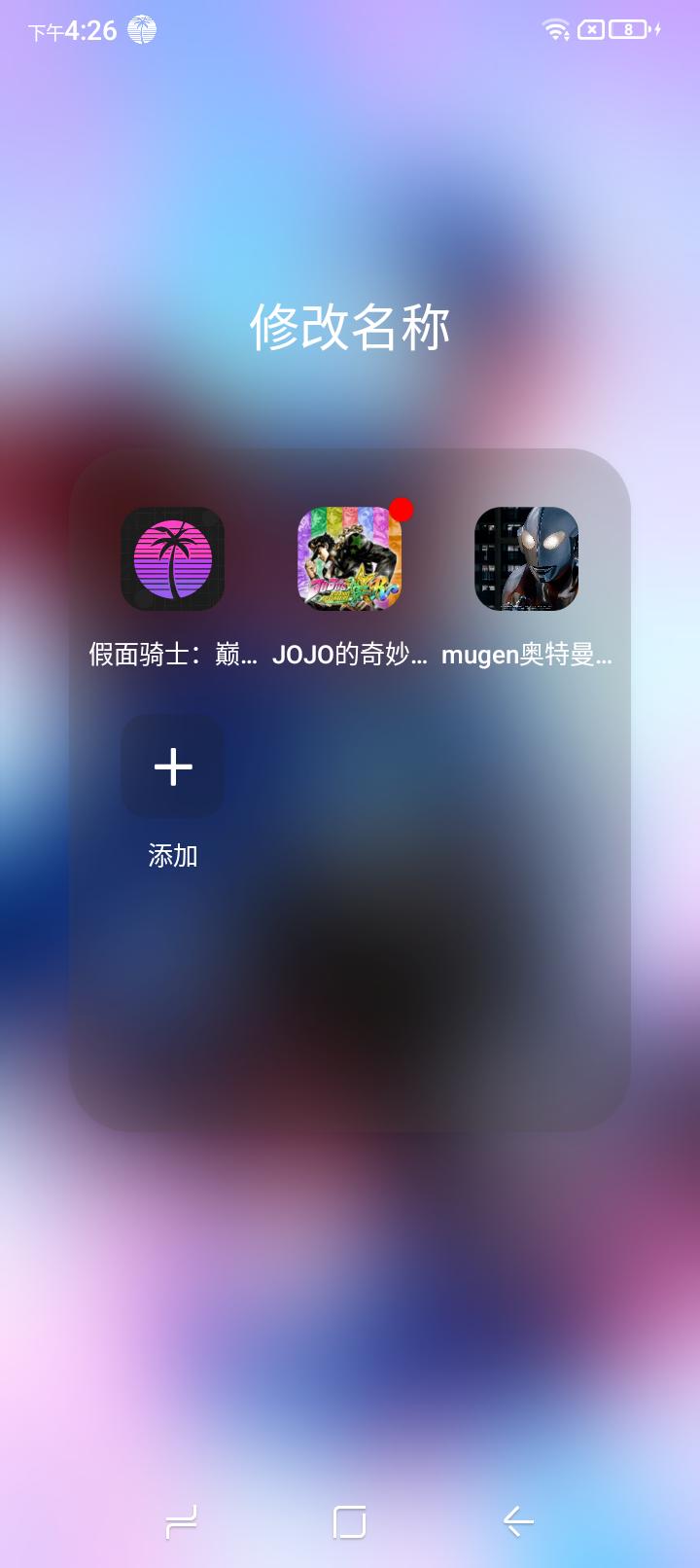Image resolution: width=700 pixels, height=1568 pixels.
Task: Tap 添加 to add apps to folder
Action: click(173, 766)
